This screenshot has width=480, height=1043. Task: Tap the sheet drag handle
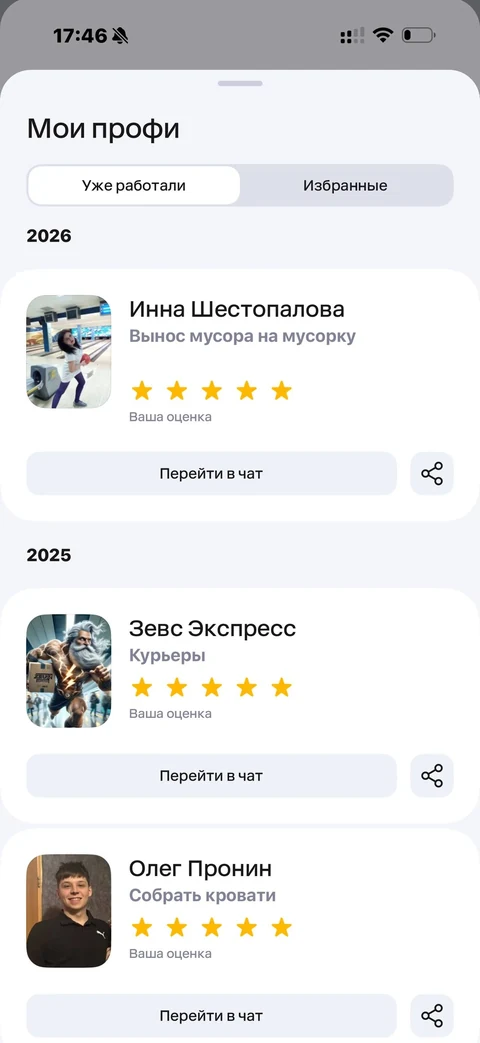click(240, 84)
